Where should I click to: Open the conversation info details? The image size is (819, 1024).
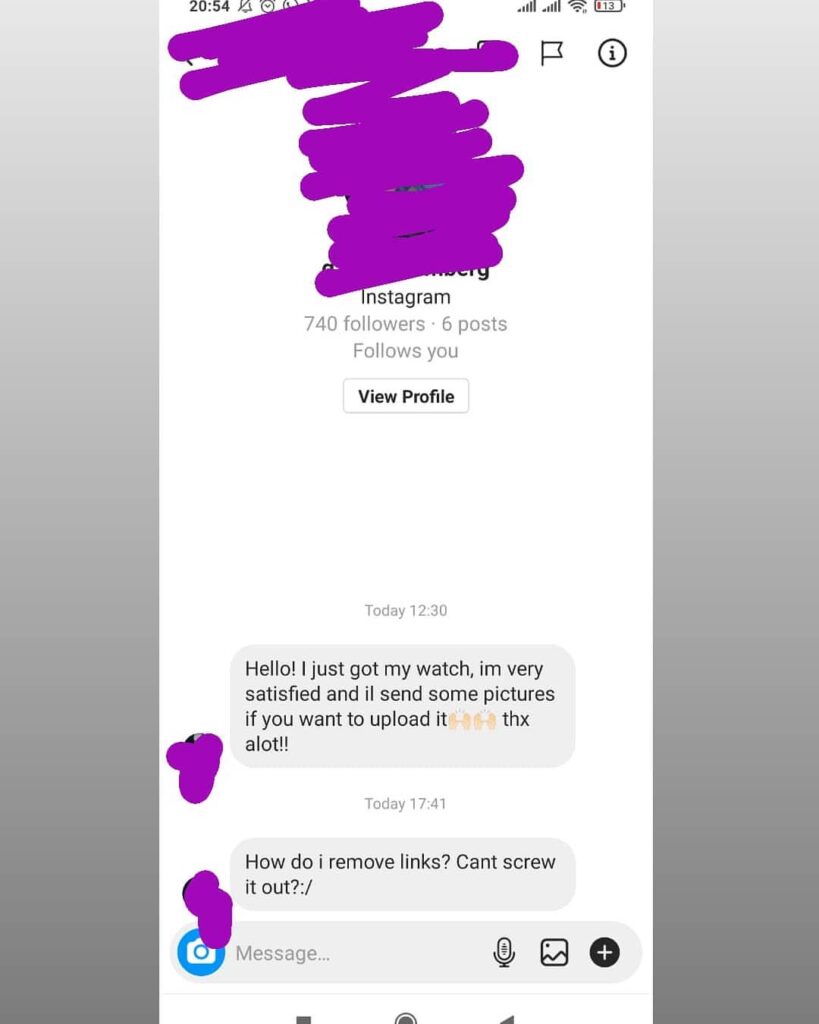click(612, 53)
